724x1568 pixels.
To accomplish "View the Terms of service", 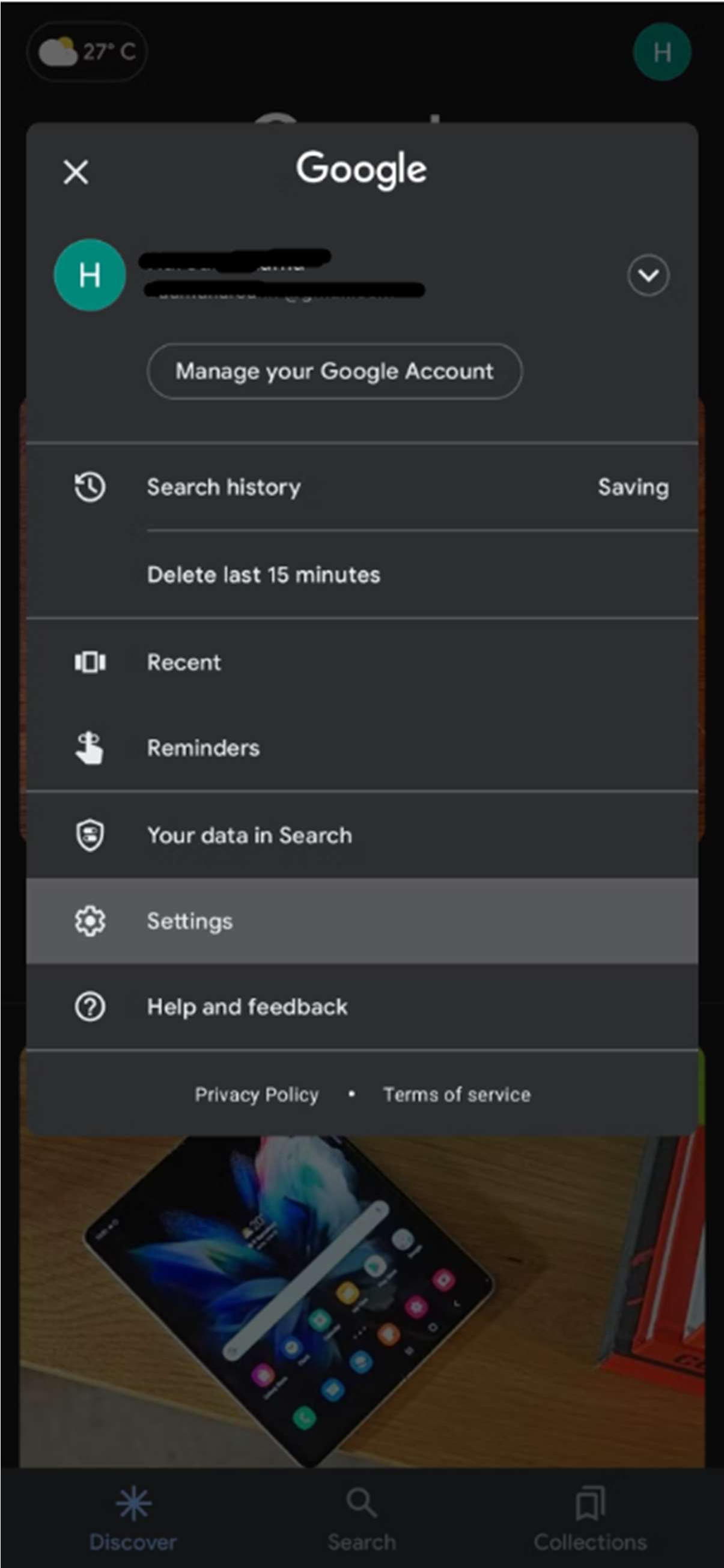I will [x=457, y=1094].
